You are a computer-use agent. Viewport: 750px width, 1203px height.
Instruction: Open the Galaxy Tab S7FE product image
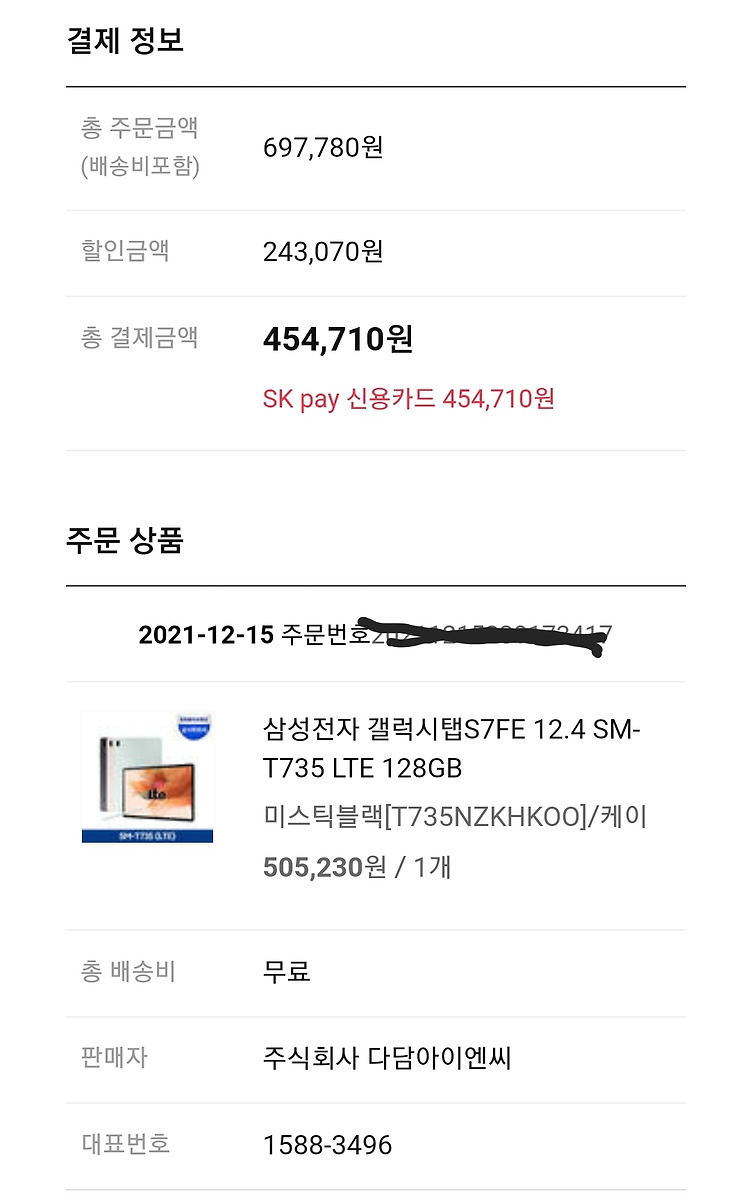[x=147, y=777]
